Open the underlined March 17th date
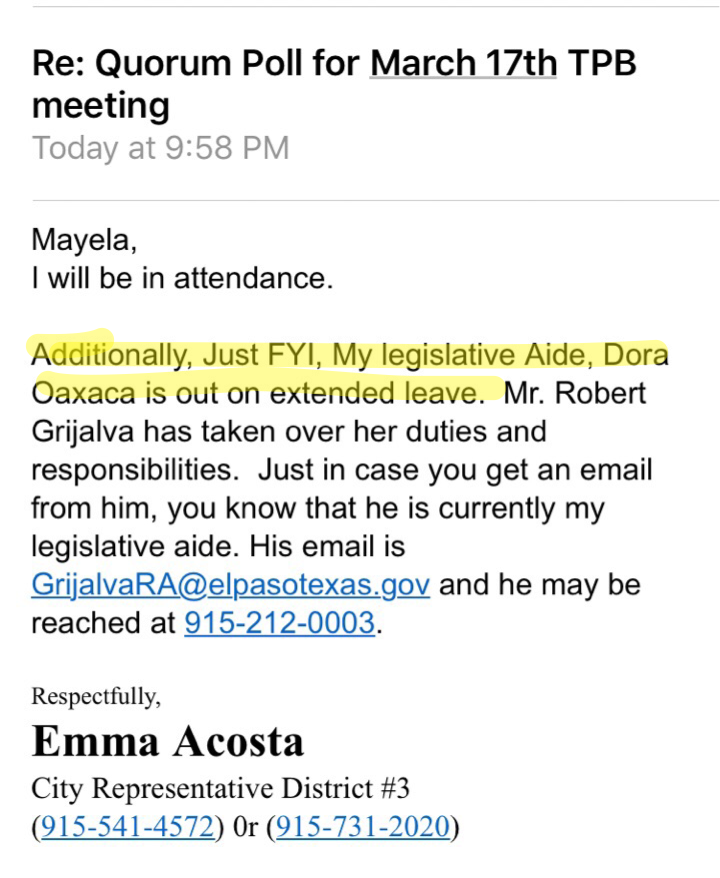Viewport: 720px width, 878px height. point(463,64)
